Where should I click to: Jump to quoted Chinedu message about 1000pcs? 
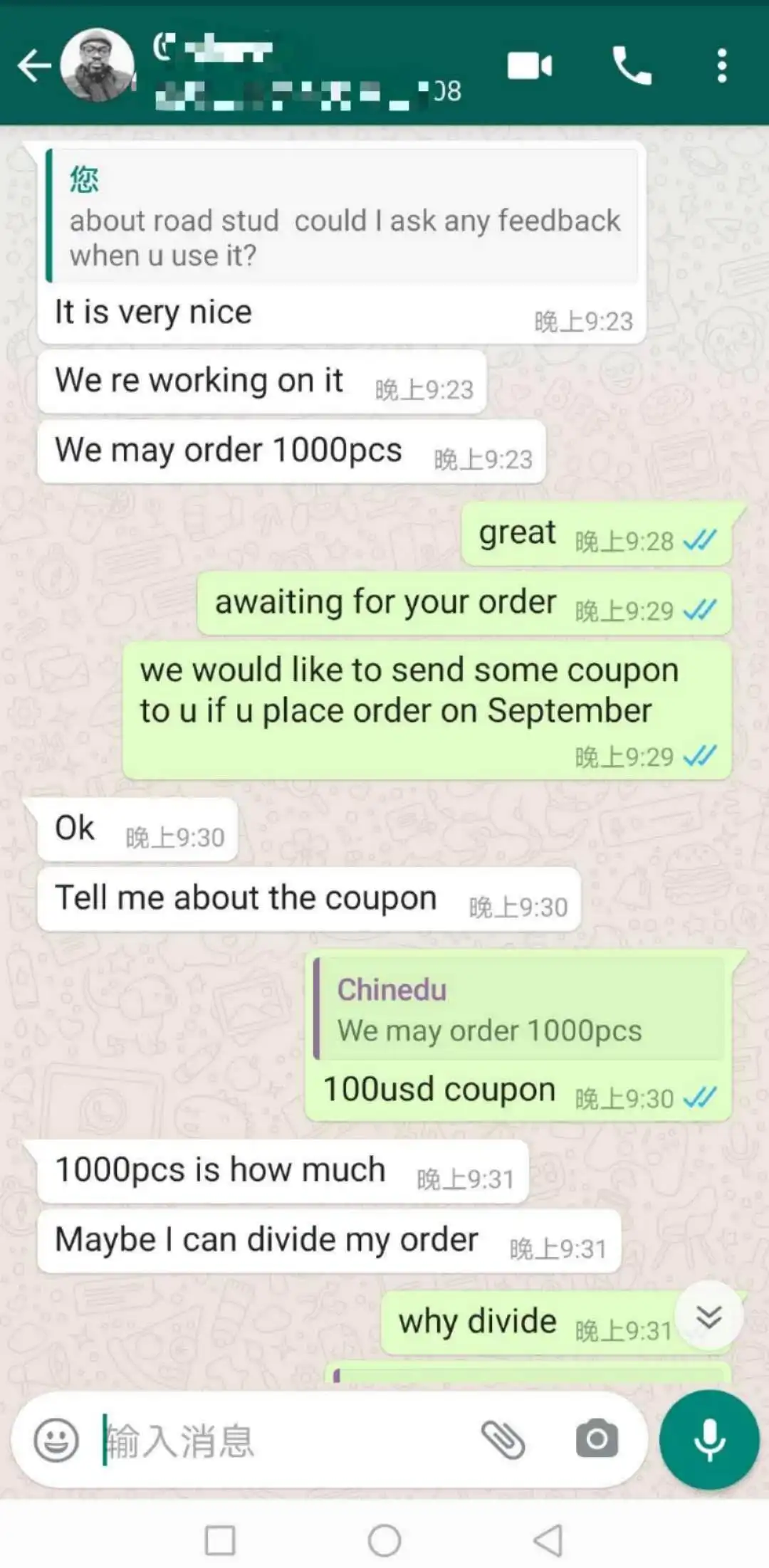pyautogui.click(x=518, y=1009)
